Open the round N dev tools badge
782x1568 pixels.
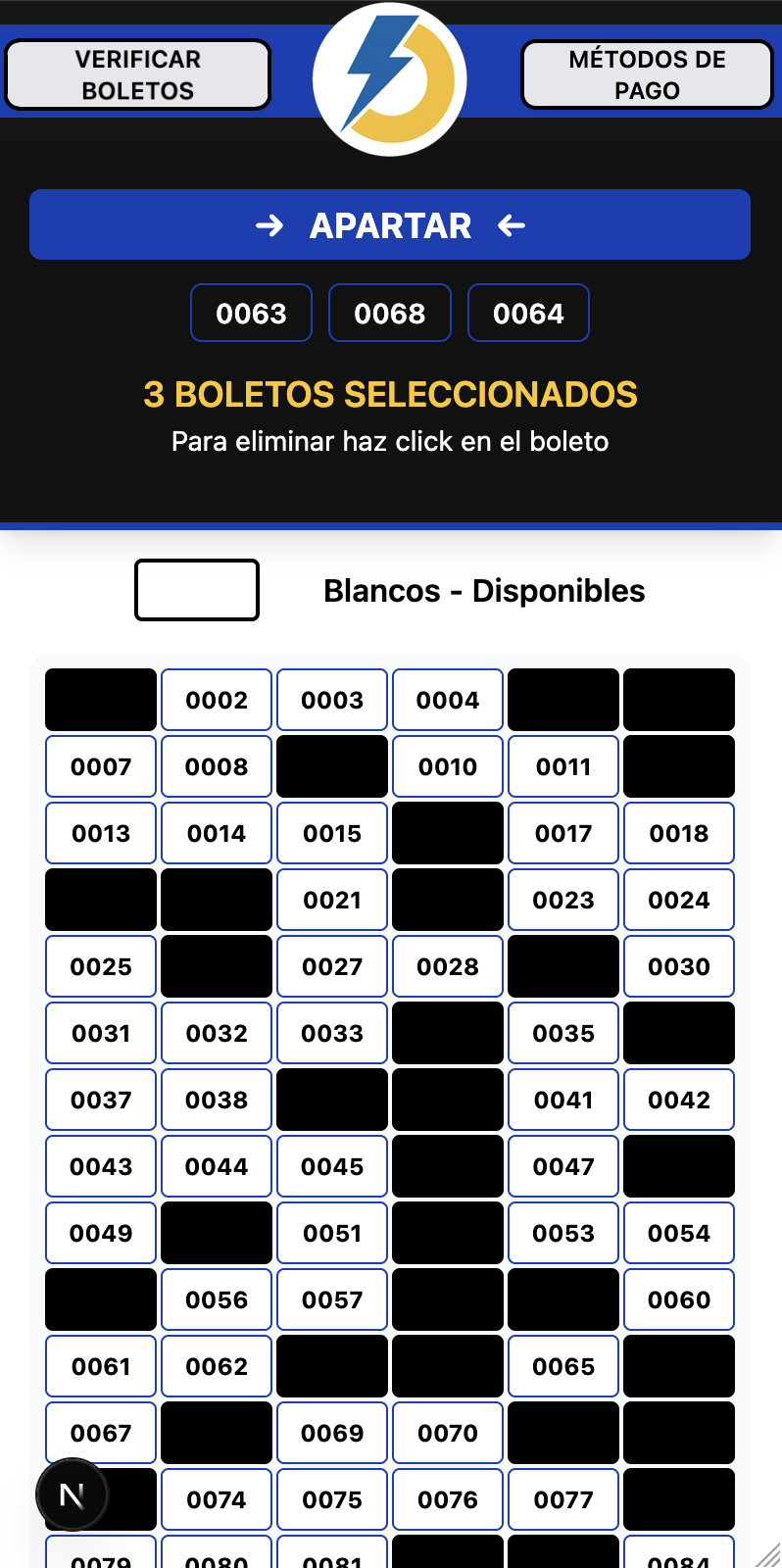pos(72,1494)
